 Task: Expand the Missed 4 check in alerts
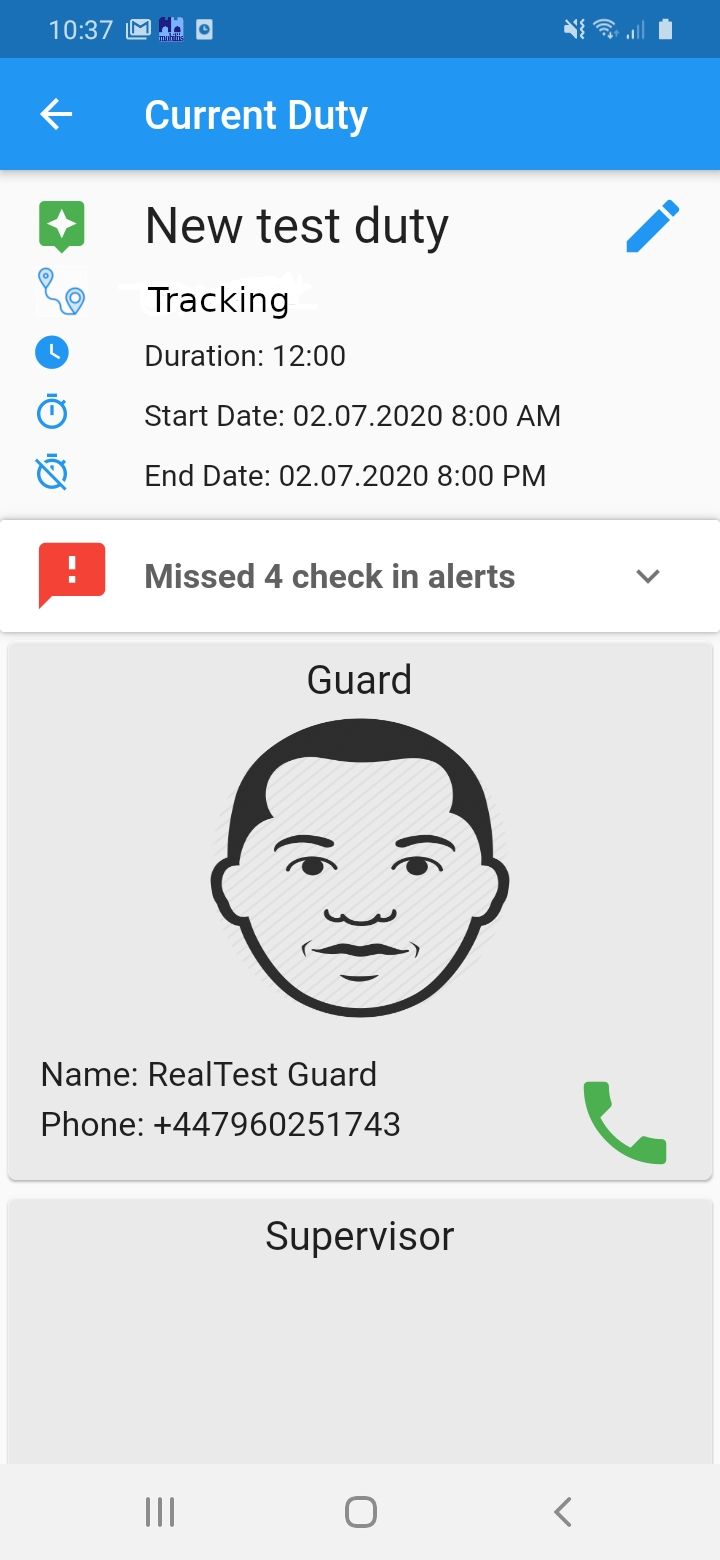pyautogui.click(x=648, y=576)
